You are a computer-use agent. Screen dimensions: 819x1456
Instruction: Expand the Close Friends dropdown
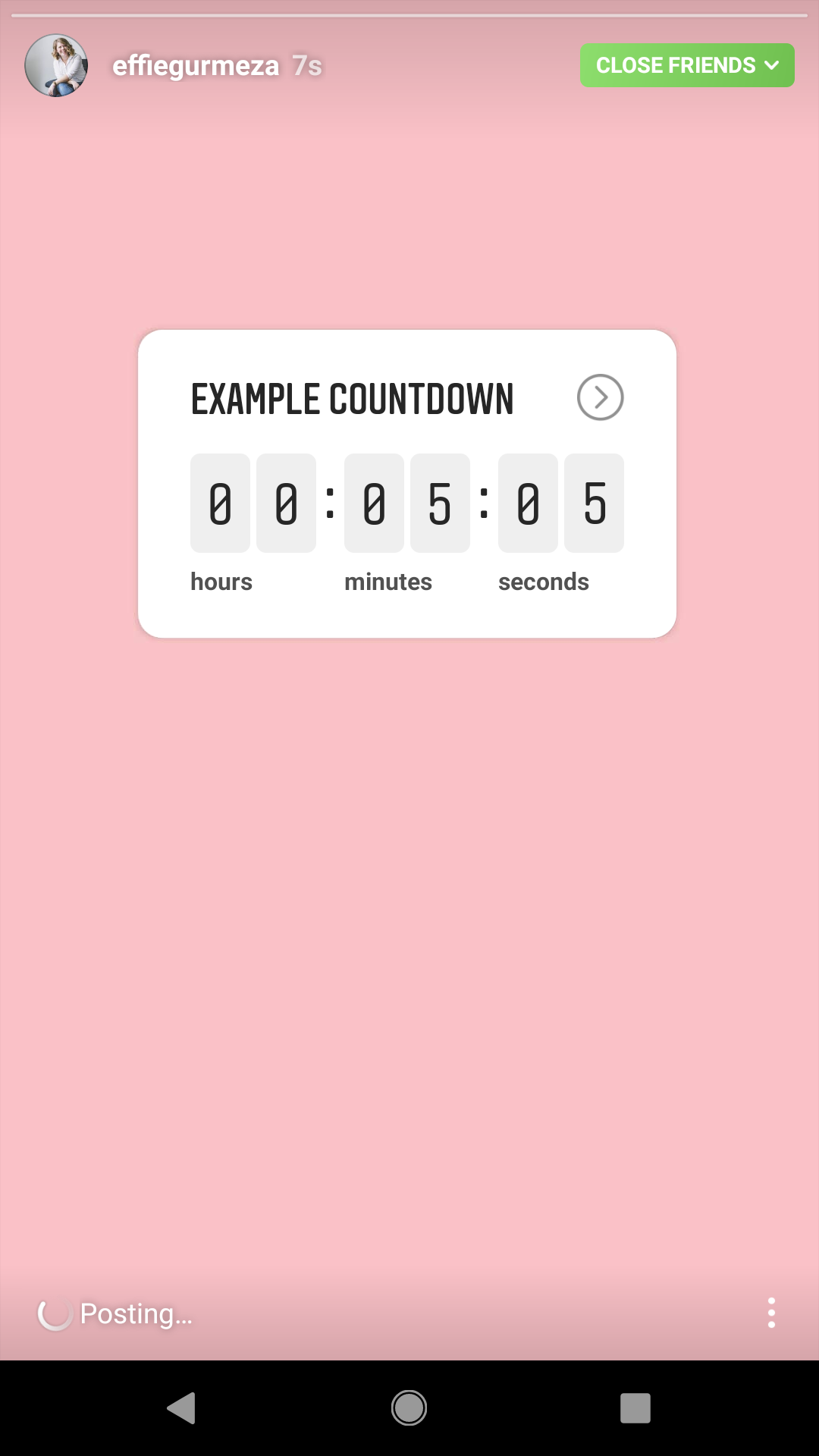(x=687, y=65)
